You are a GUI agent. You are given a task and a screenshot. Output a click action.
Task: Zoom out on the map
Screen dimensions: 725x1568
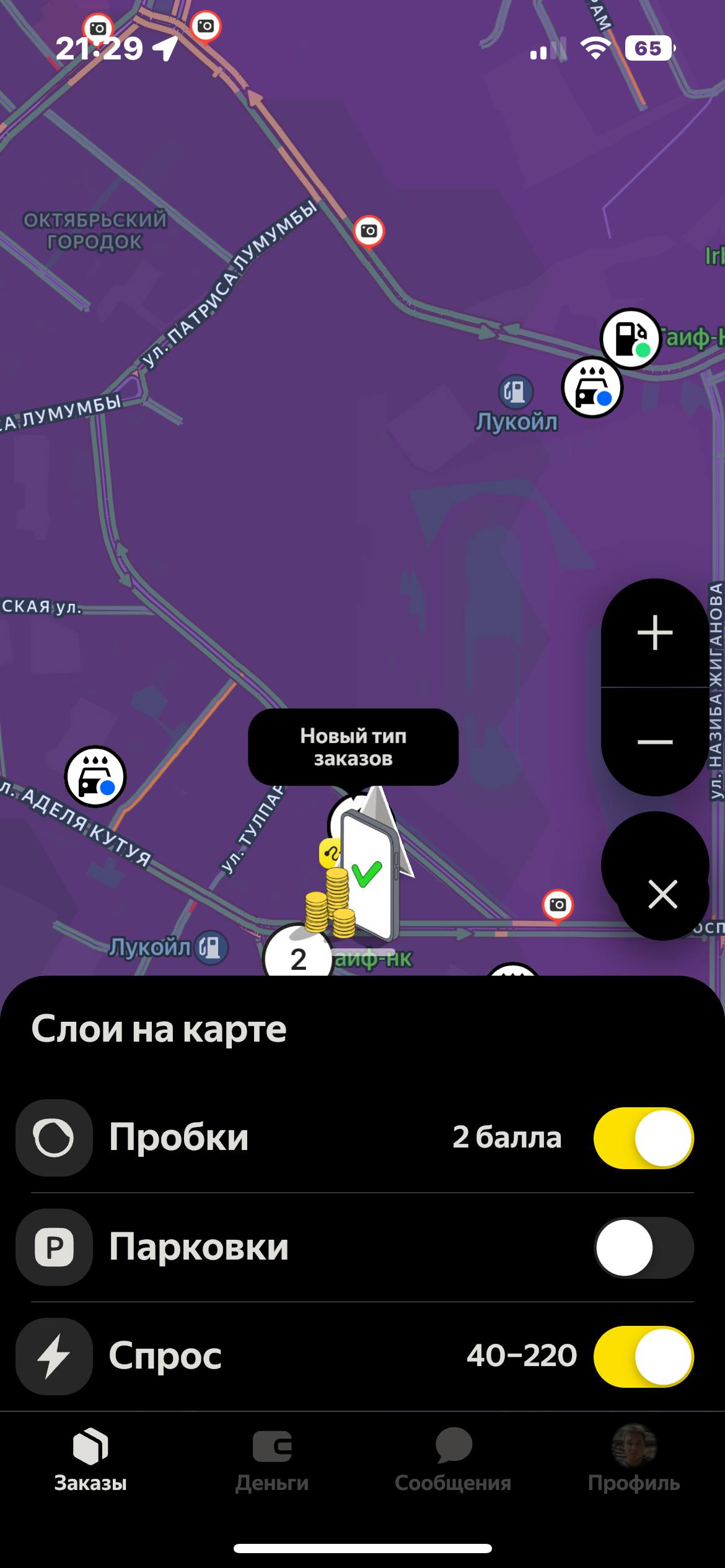point(654,741)
